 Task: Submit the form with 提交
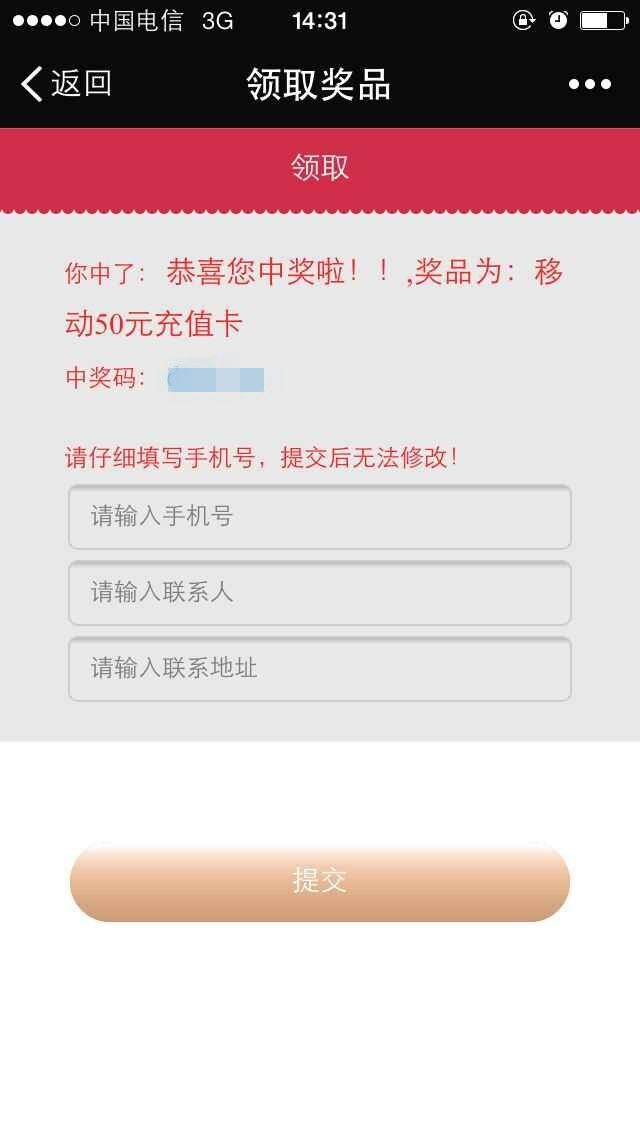tap(320, 882)
